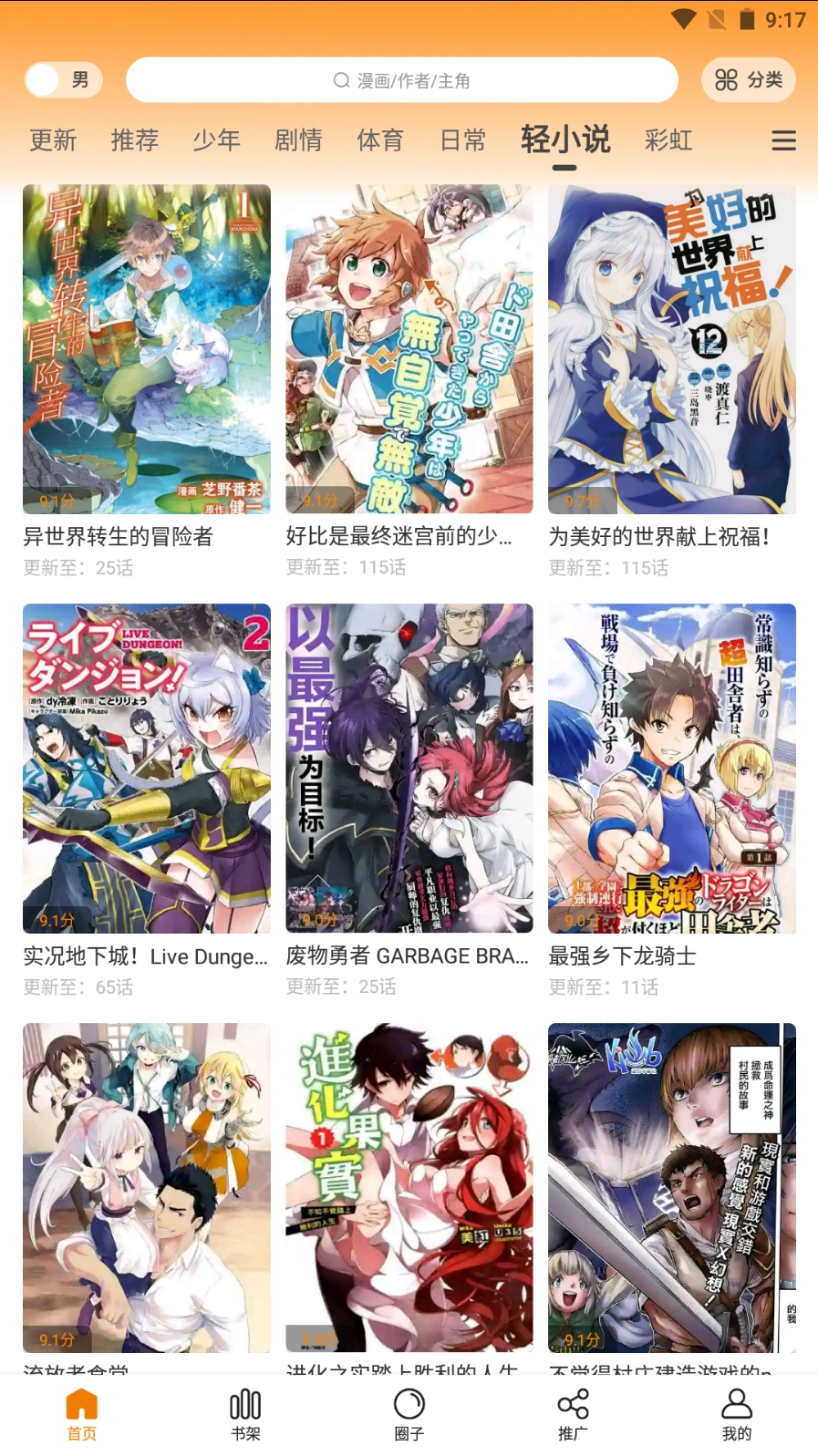Image resolution: width=818 pixels, height=1456 pixels.
Task: Tap the 漫画/作者/主角 search box
Action: coord(401,80)
